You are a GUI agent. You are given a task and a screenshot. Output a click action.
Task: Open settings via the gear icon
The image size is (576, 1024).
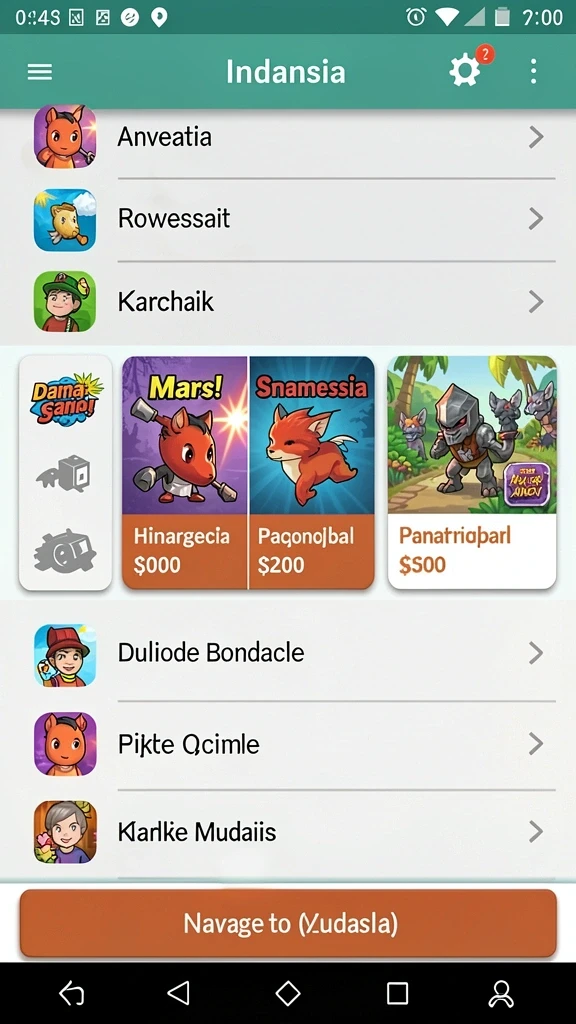pos(464,71)
